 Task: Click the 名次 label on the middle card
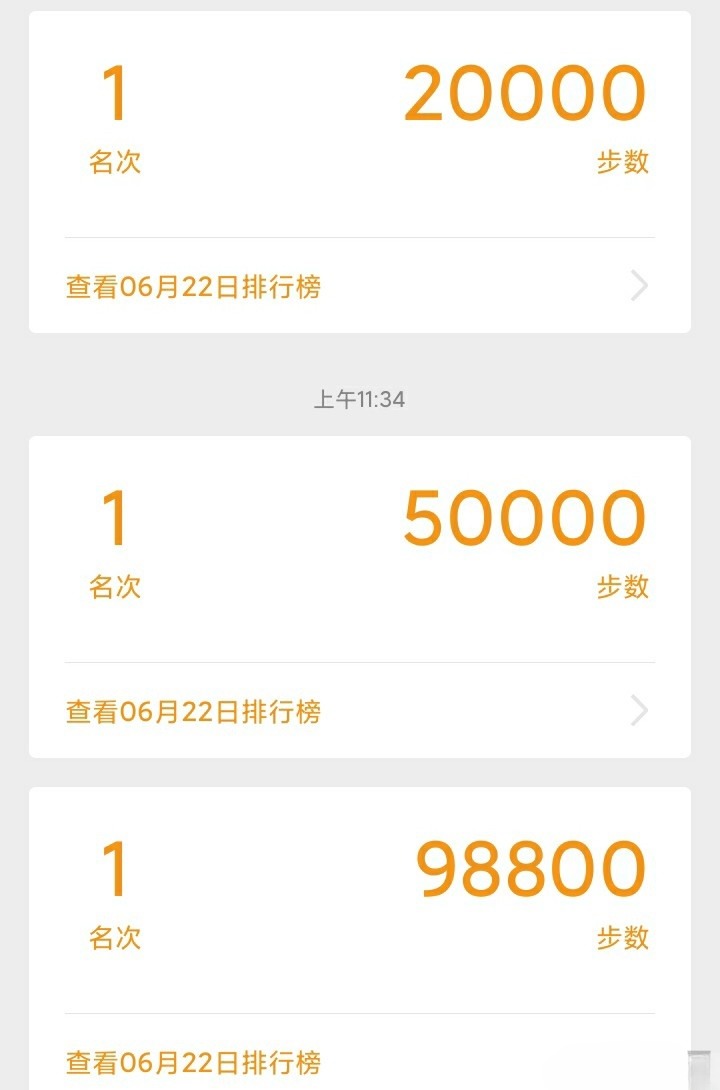113,589
